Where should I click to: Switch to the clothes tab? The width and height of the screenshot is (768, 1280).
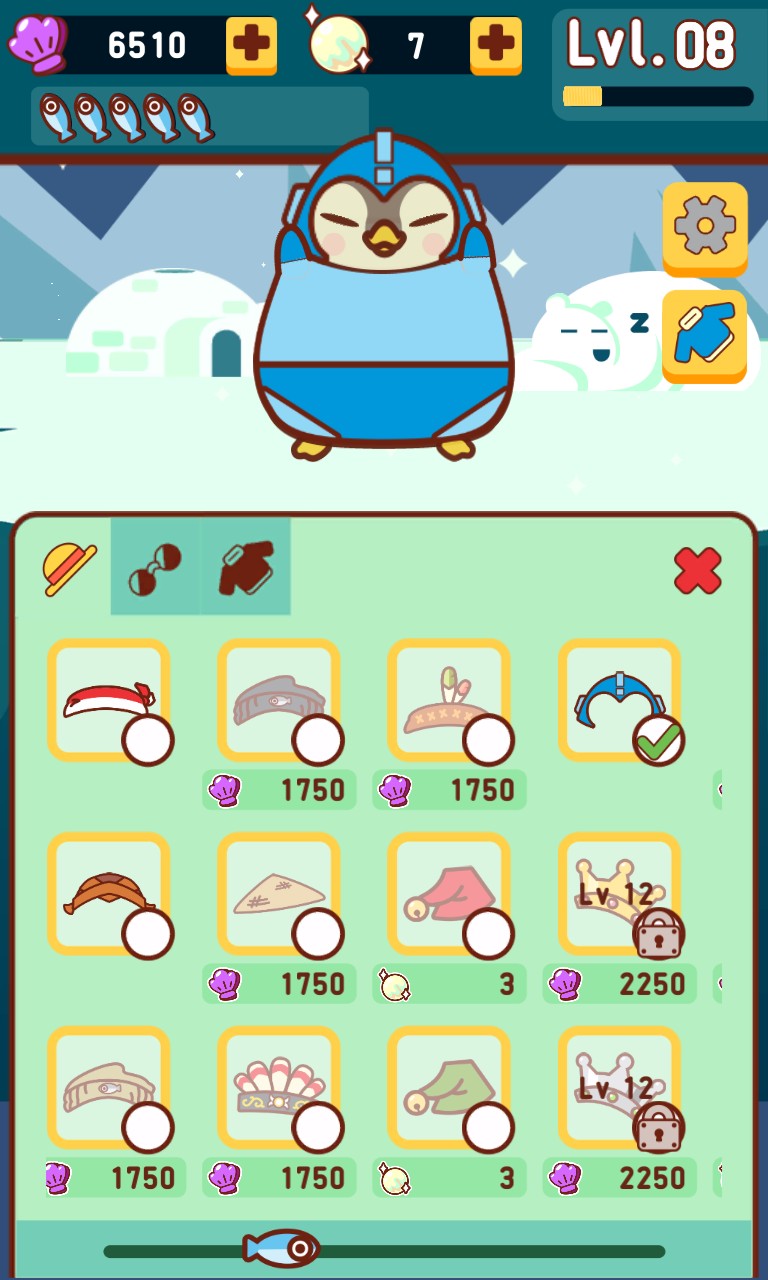(x=243, y=567)
